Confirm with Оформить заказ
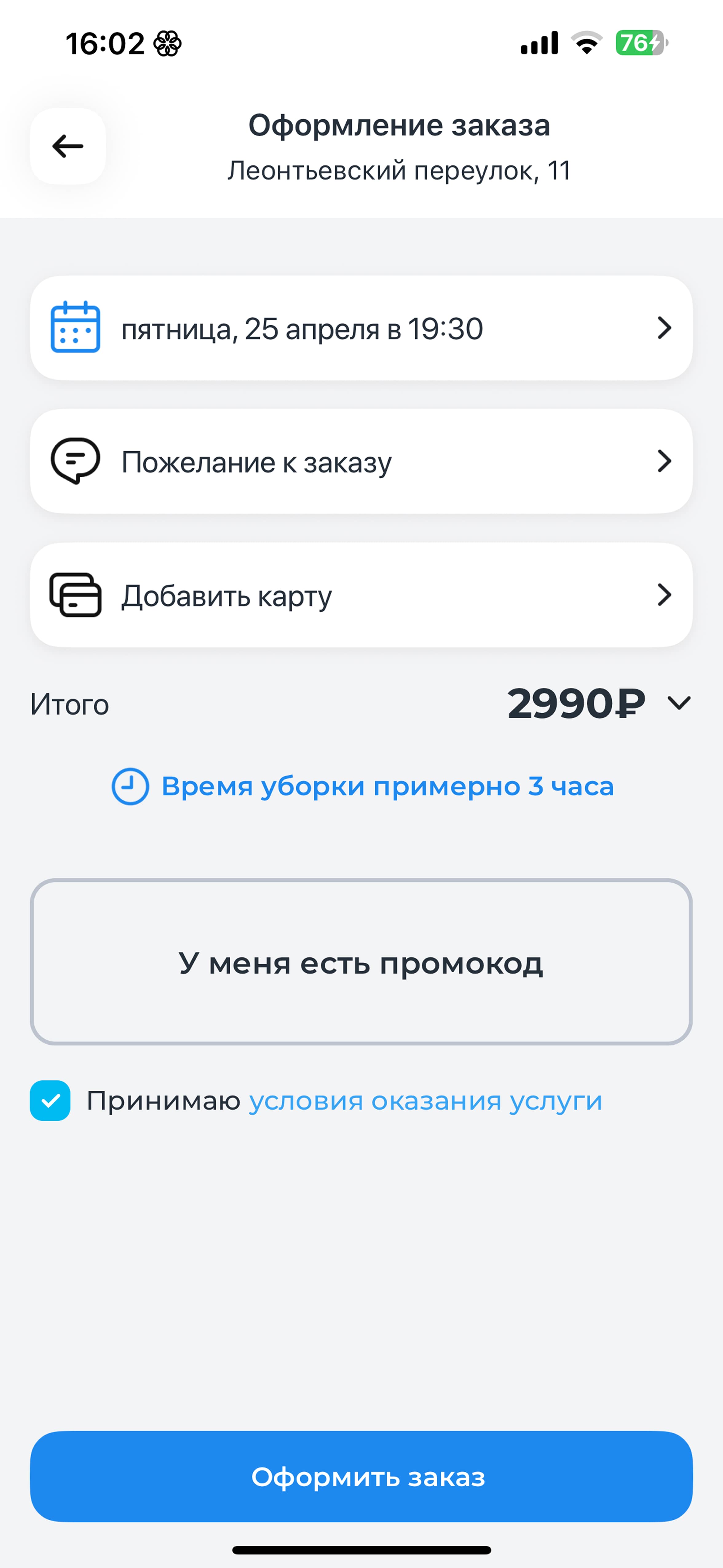Image resolution: width=723 pixels, height=1568 pixels. (361, 1477)
